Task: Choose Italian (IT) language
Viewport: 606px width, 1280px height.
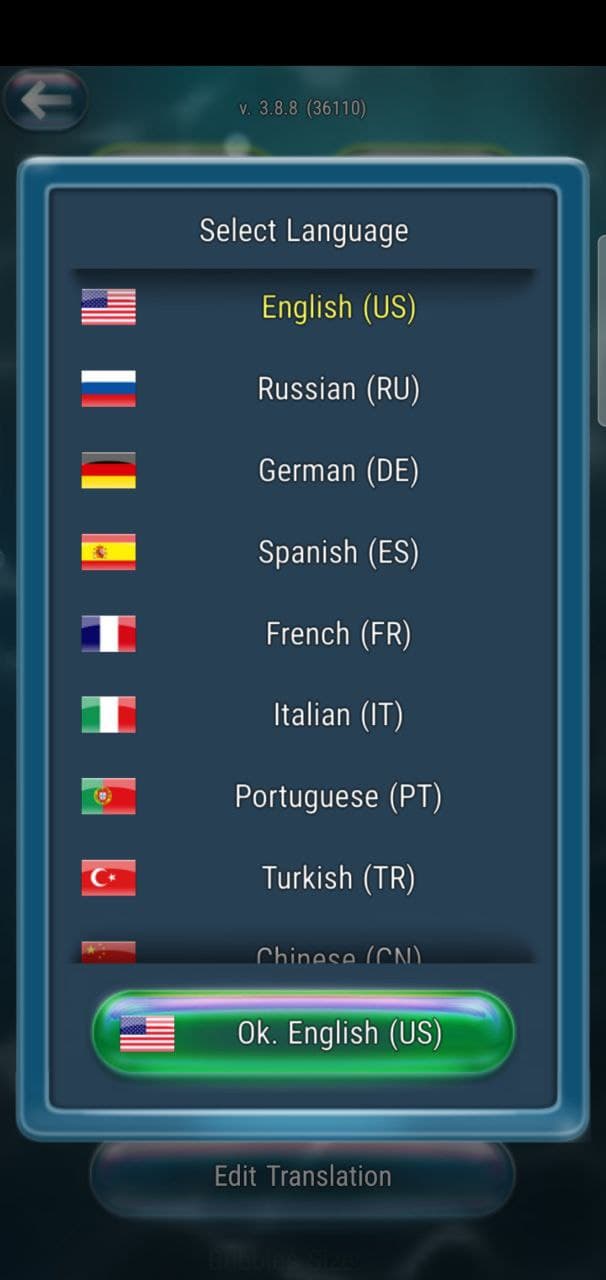Action: (x=338, y=715)
